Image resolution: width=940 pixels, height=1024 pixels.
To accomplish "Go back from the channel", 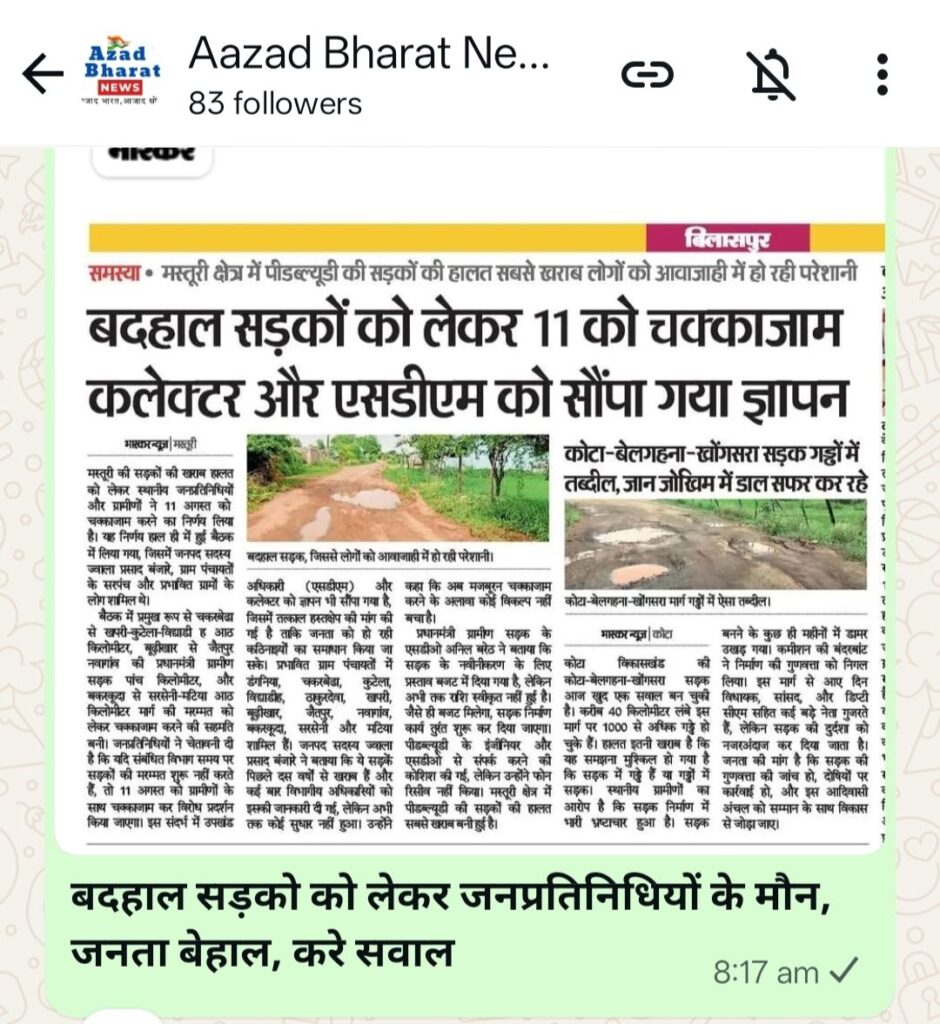I will pyautogui.click(x=42, y=74).
